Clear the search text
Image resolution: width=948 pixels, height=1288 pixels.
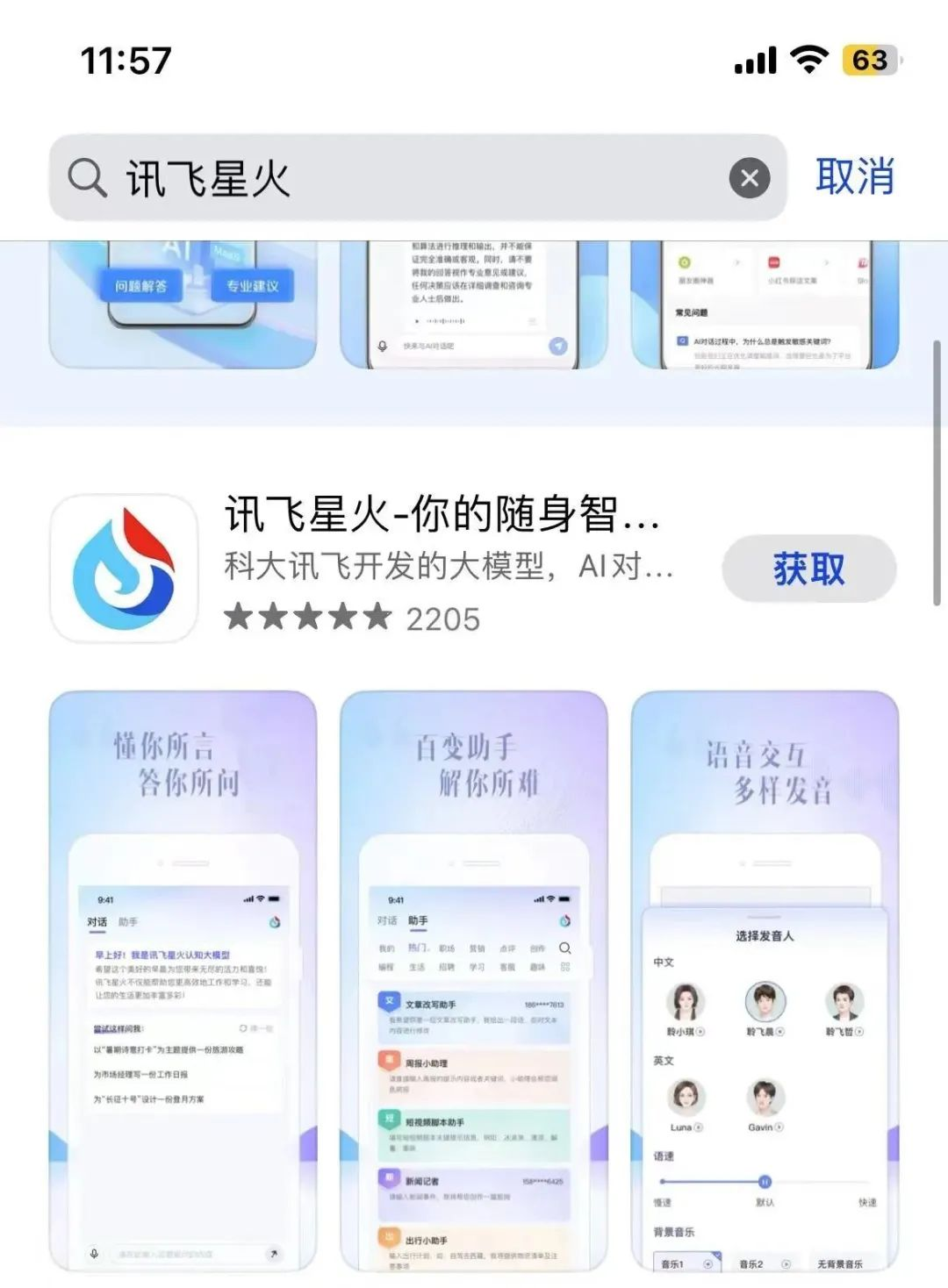click(749, 178)
